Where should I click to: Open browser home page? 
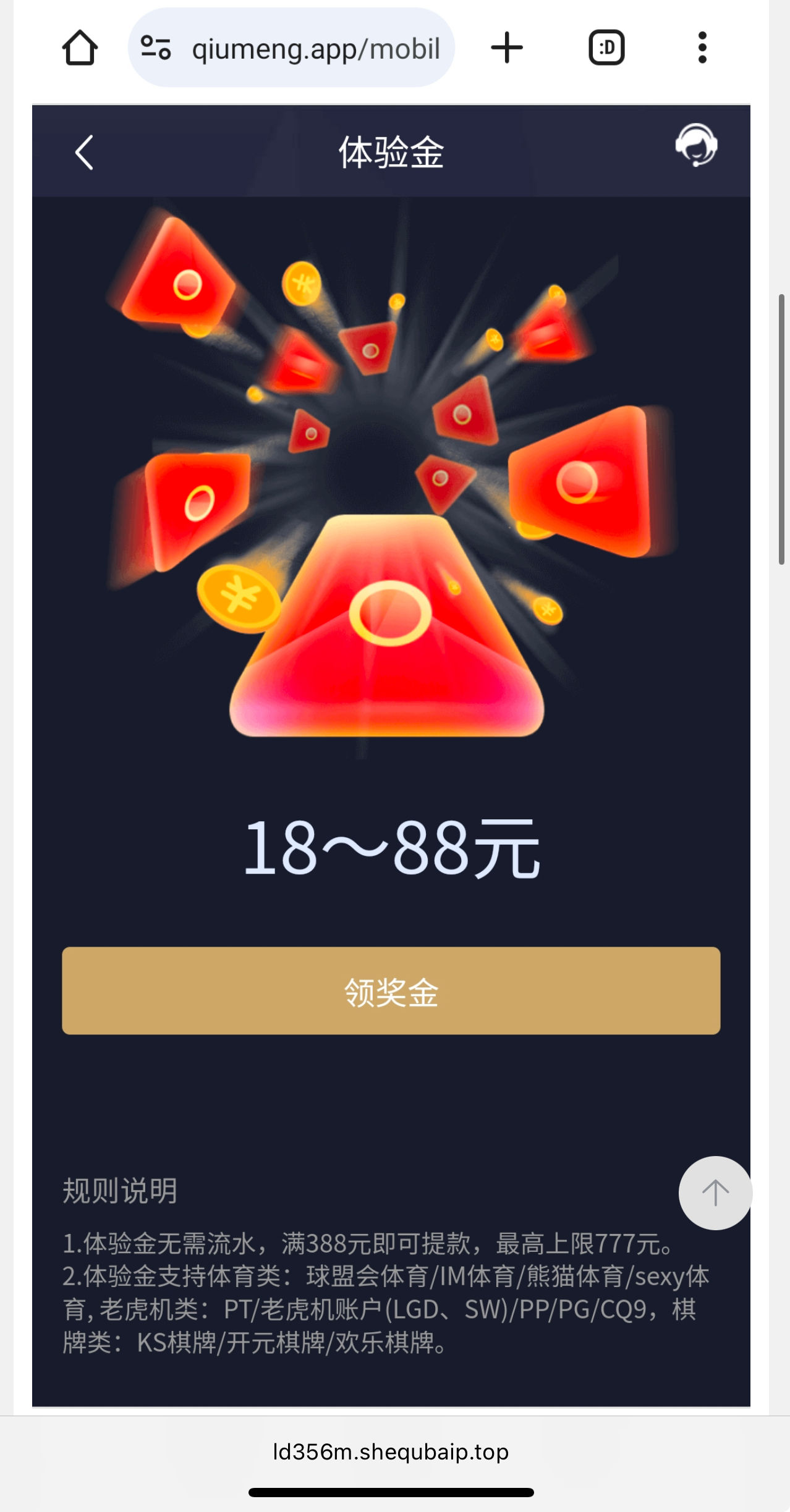point(80,48)
